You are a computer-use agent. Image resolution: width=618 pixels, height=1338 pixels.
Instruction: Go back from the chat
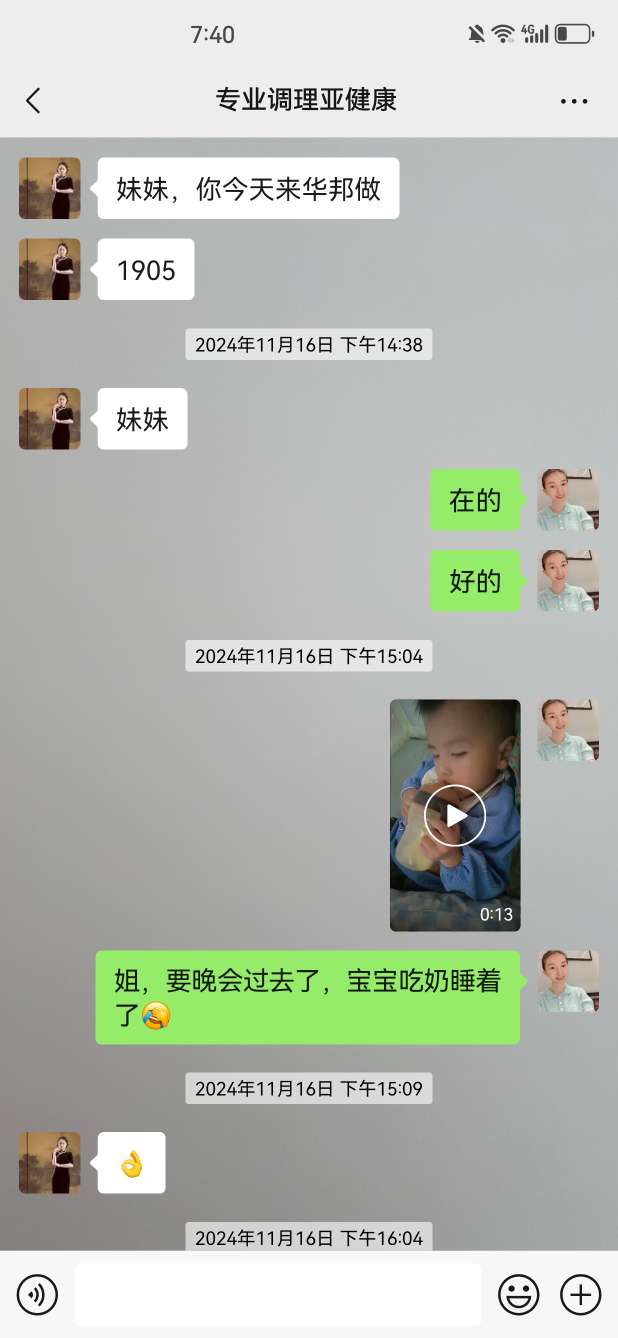33,100
